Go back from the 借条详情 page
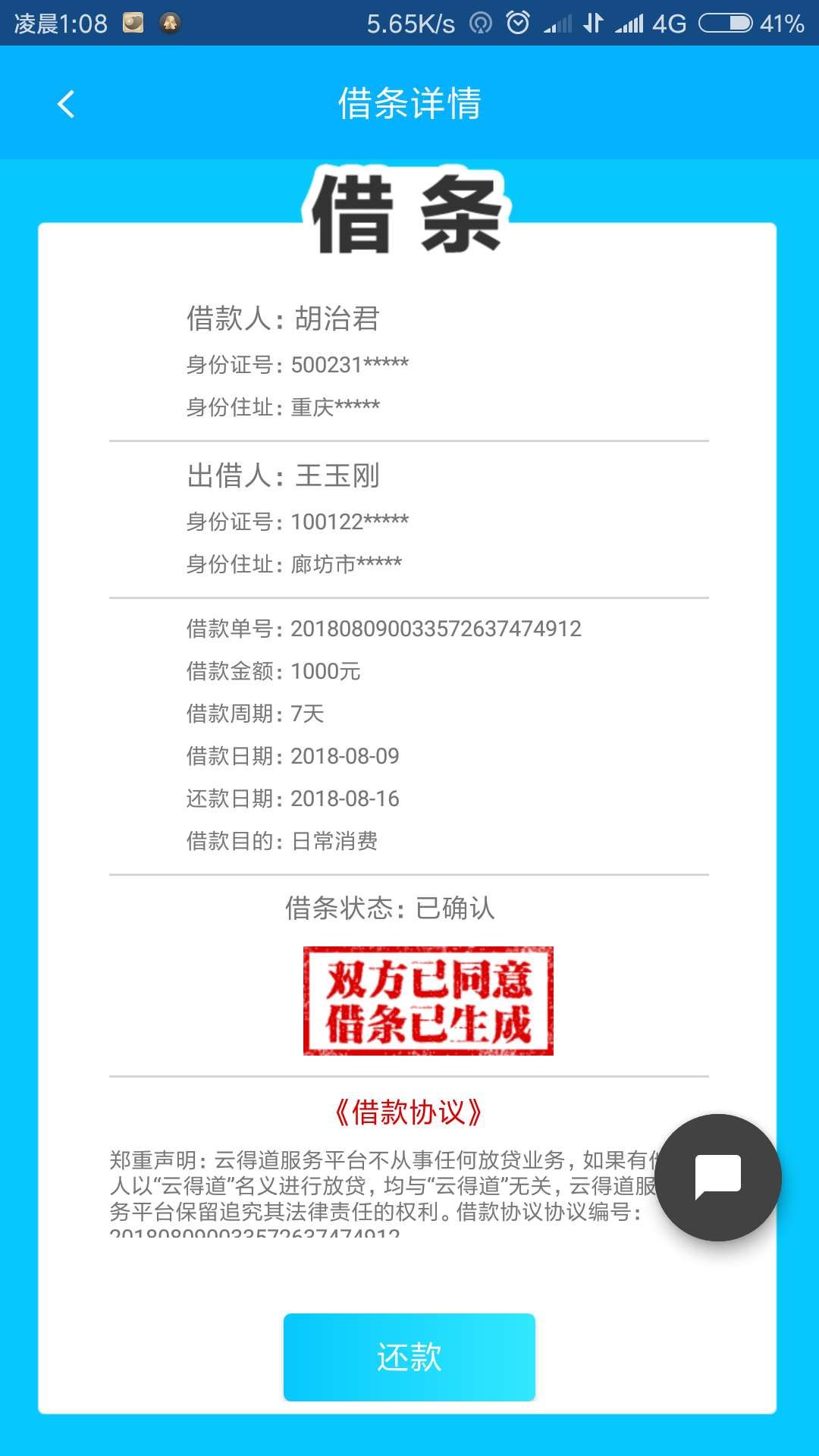This screenshot has width=819, height=1456. tap(67, 104)
